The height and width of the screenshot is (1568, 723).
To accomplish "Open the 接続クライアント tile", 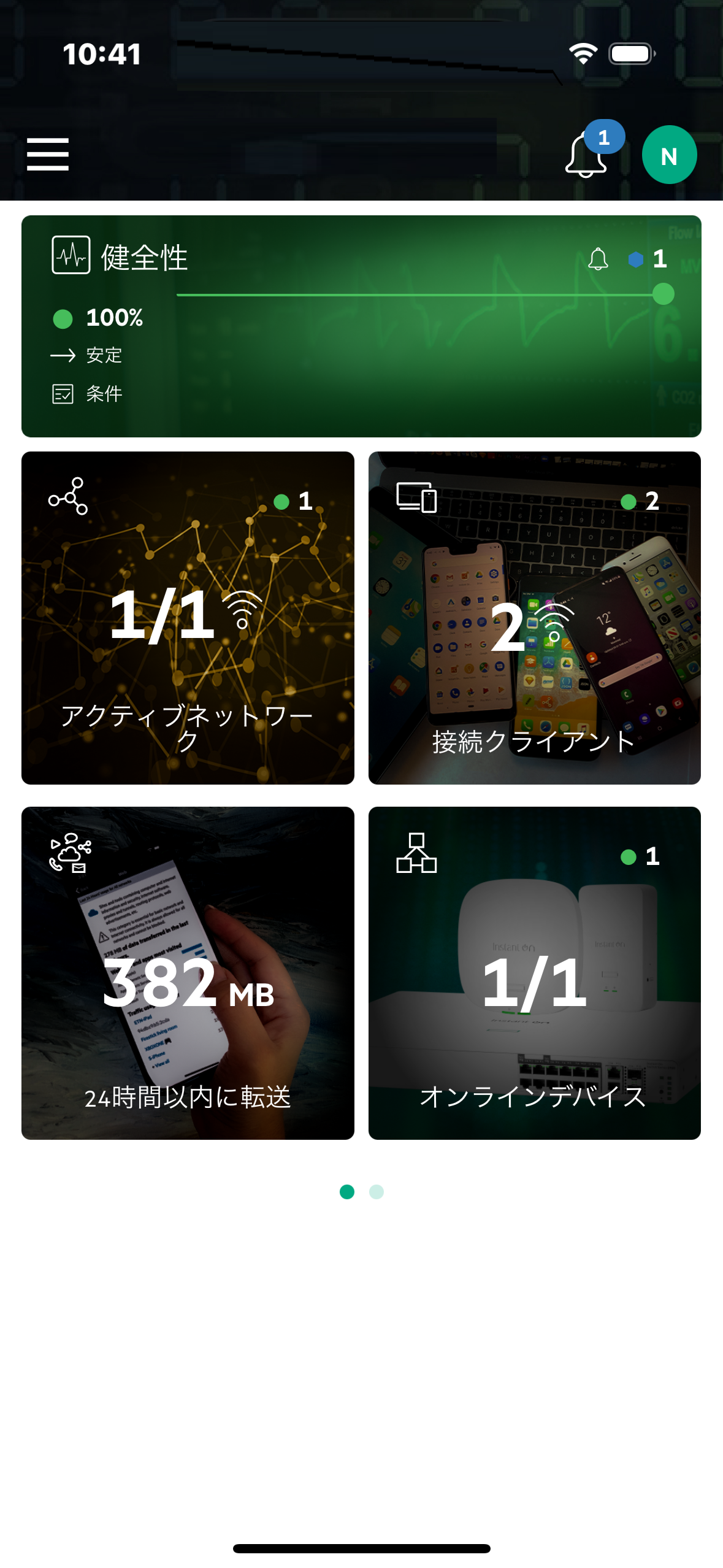I will click(534, 618).
